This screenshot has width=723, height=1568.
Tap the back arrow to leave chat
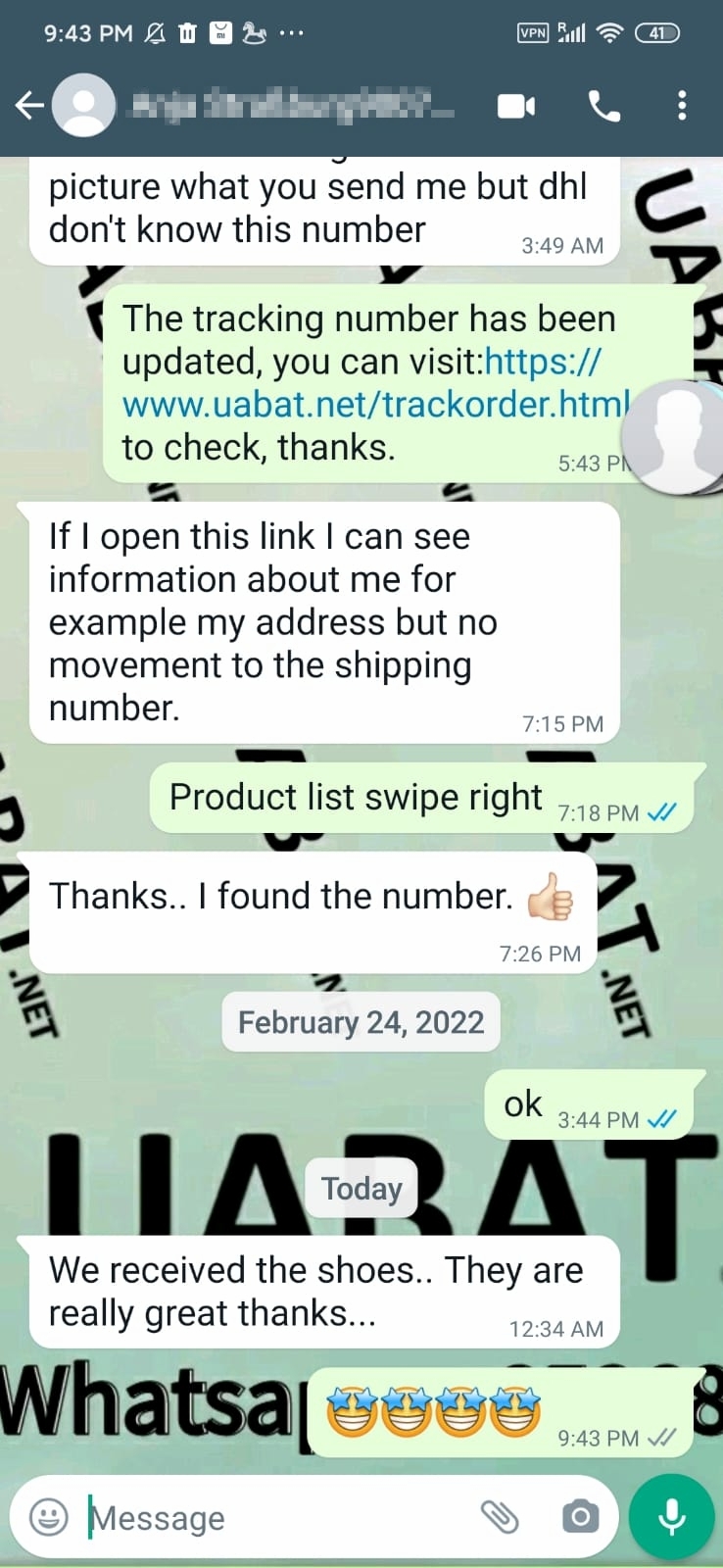pos(29,106)
